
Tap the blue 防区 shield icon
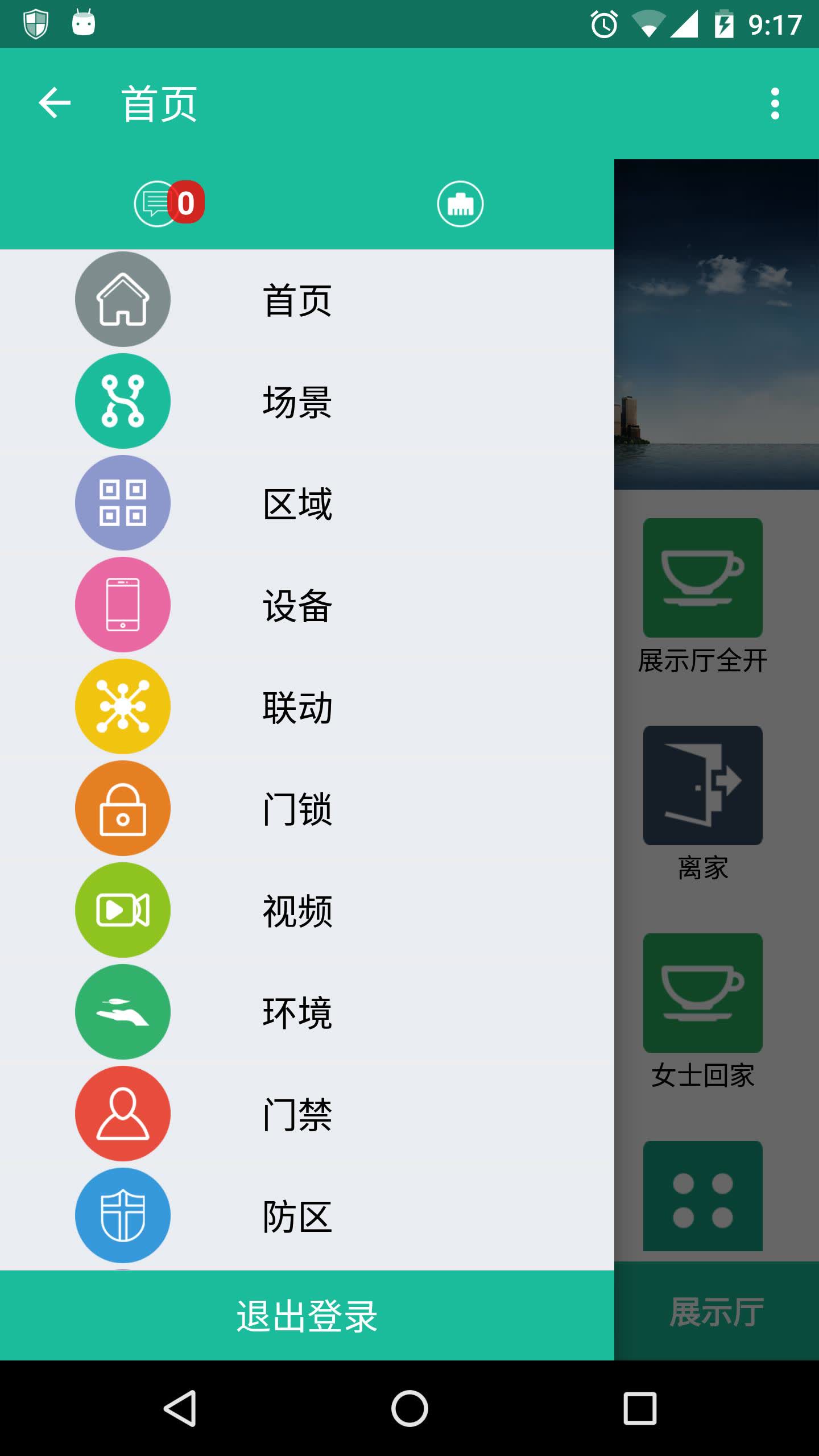pyautogui.click(x=122, y=1215)
